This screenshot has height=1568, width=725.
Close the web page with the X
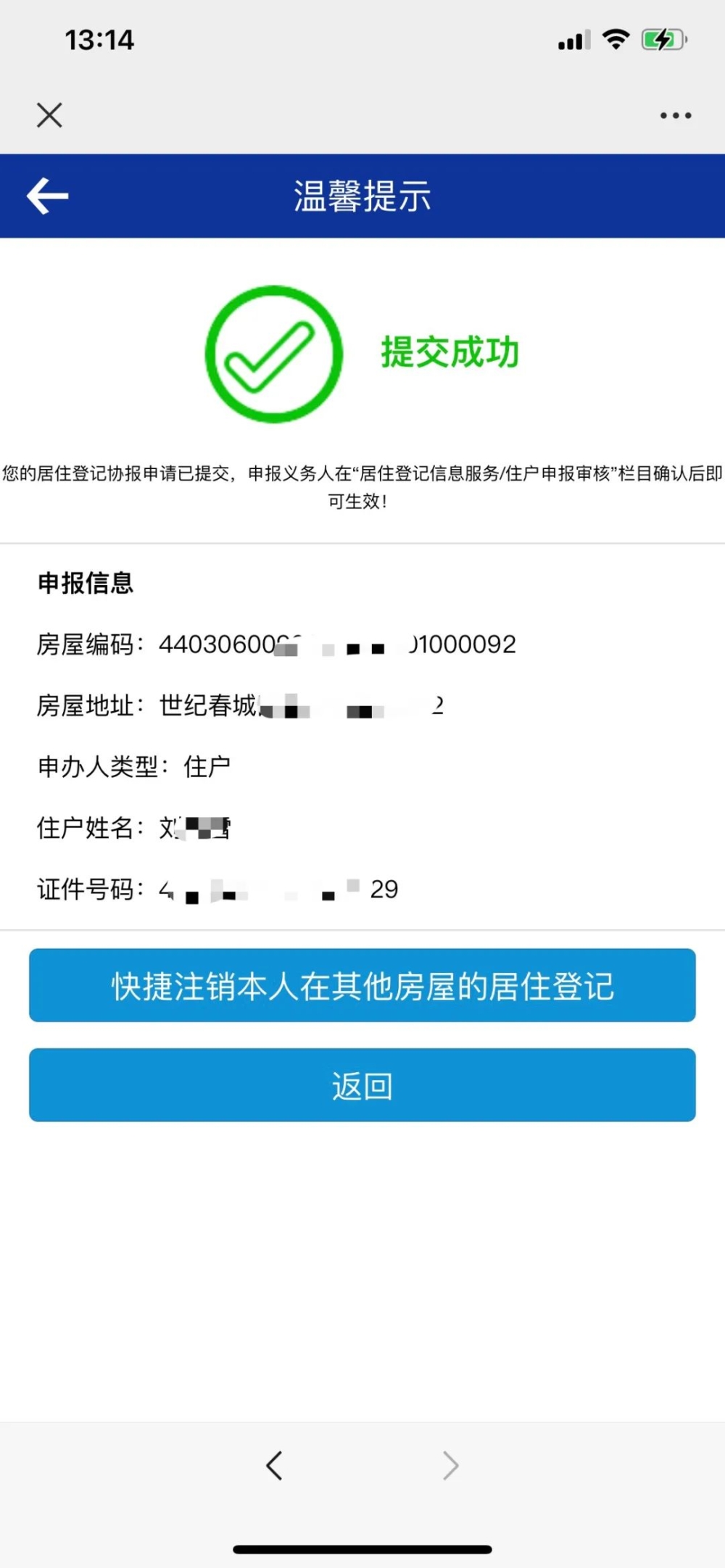pyautogui.click(x=49, y=115)
